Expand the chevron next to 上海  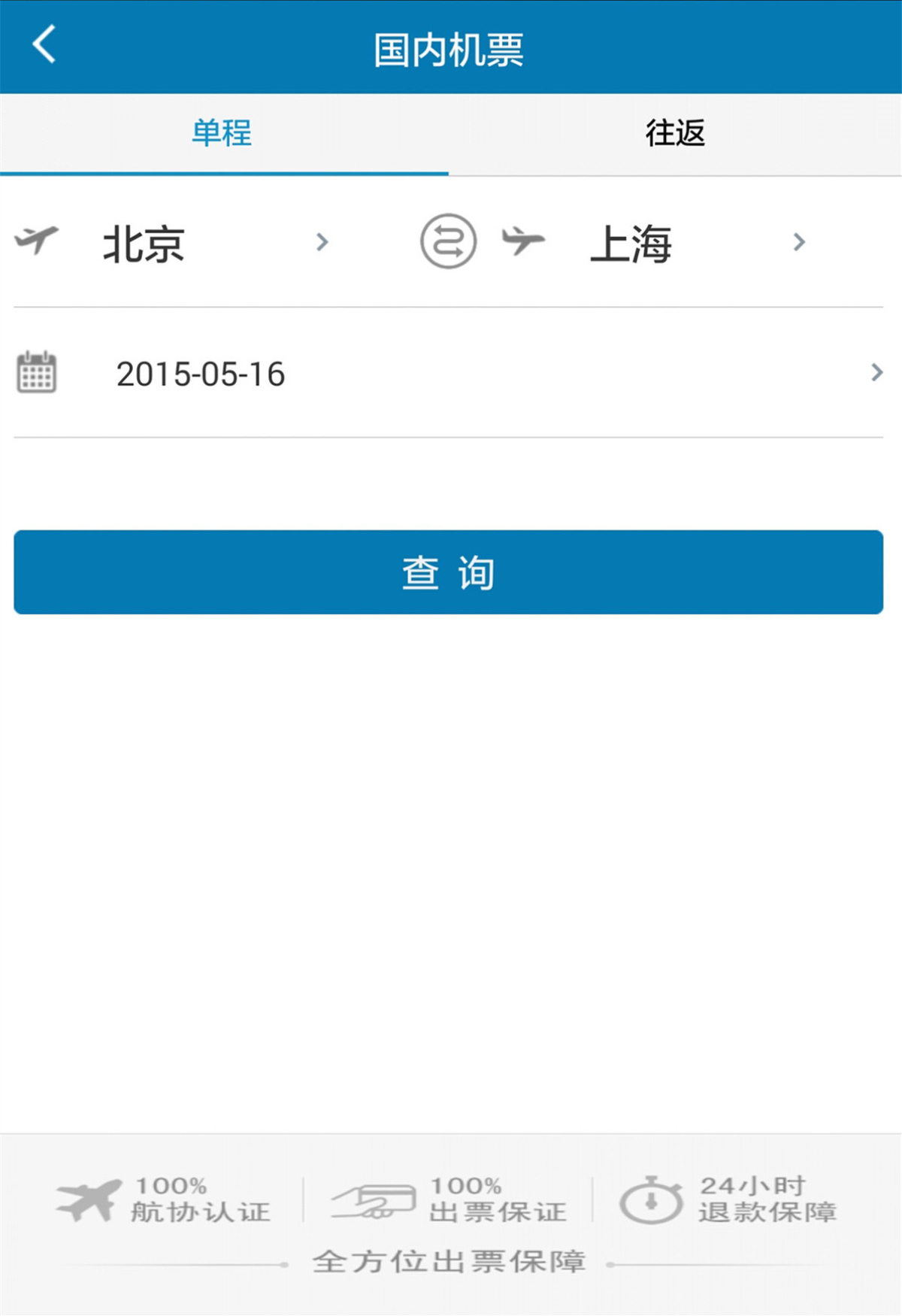click(x=800, y=242)
